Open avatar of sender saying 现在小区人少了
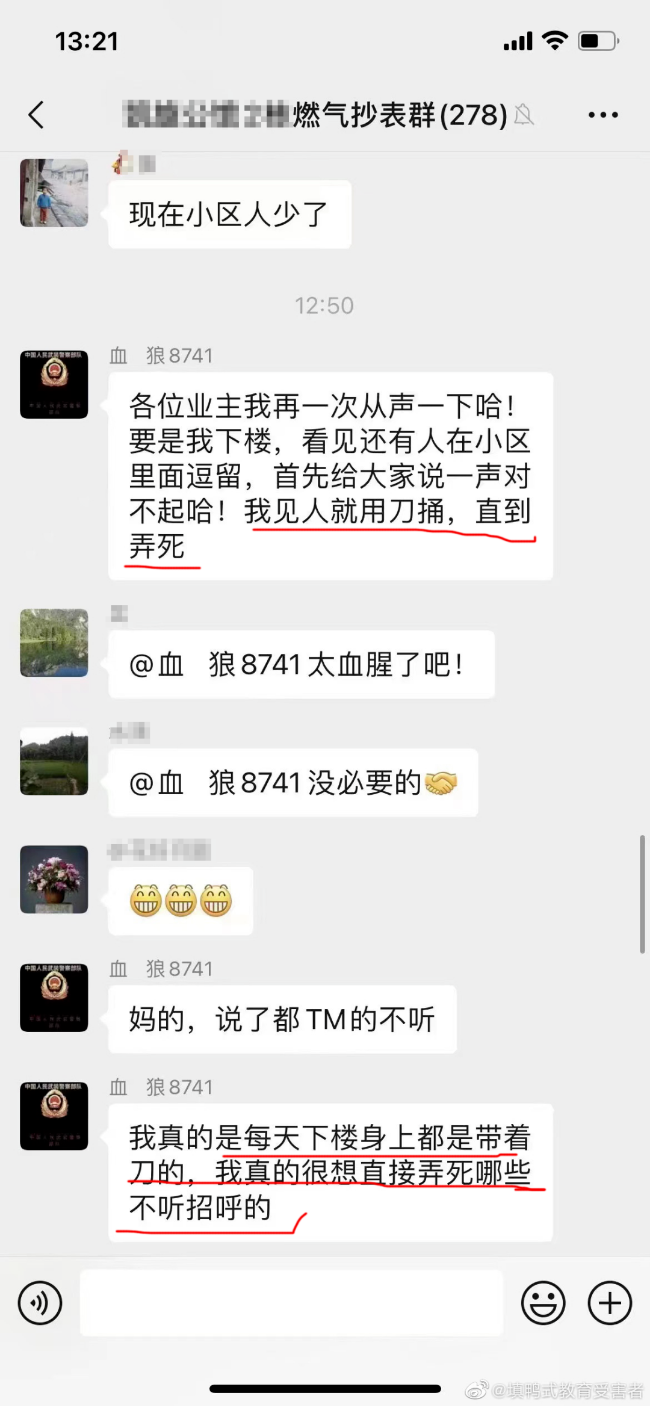The image size is (650, 1406). (x=54, y=192)
